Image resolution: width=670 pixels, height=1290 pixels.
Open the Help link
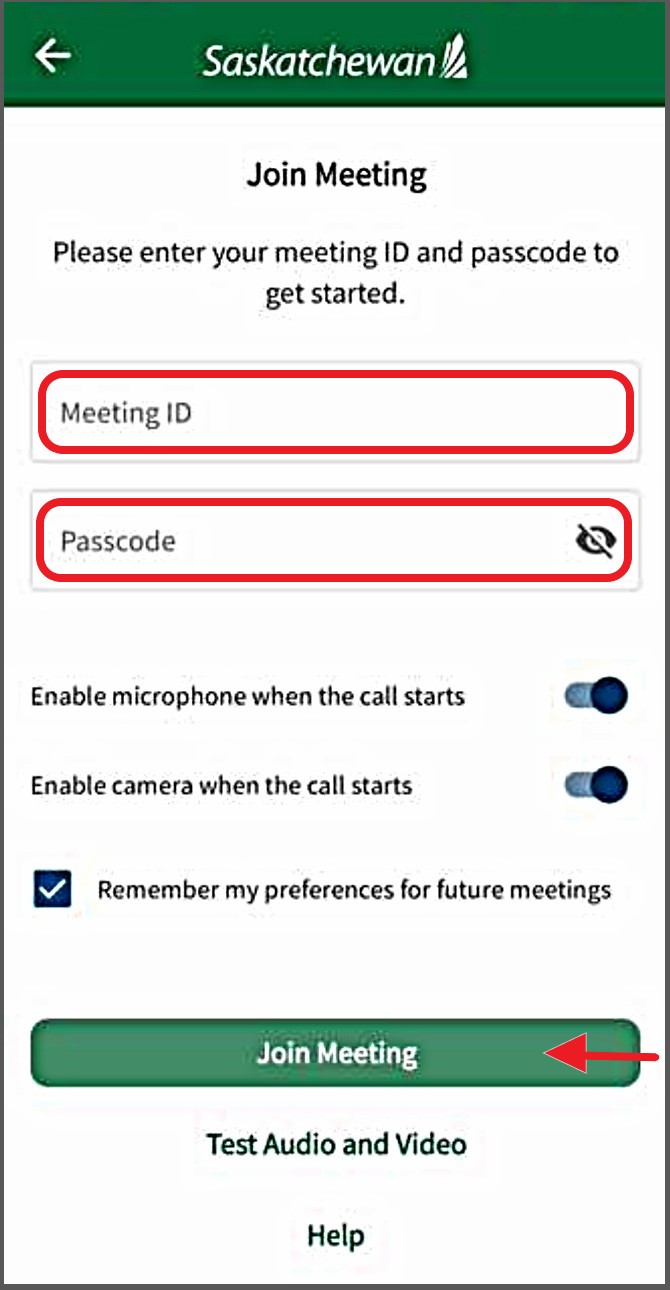click(336, 1235)
